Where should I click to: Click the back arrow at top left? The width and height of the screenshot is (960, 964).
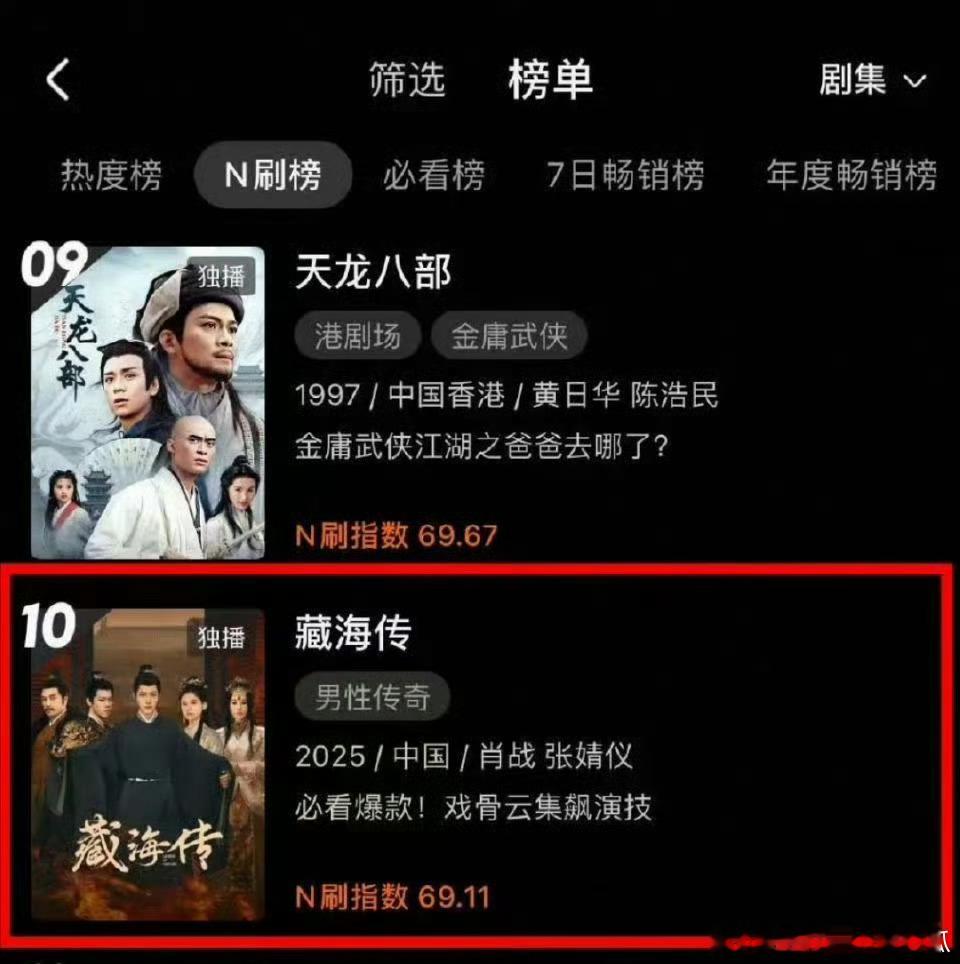coord(57,82)
